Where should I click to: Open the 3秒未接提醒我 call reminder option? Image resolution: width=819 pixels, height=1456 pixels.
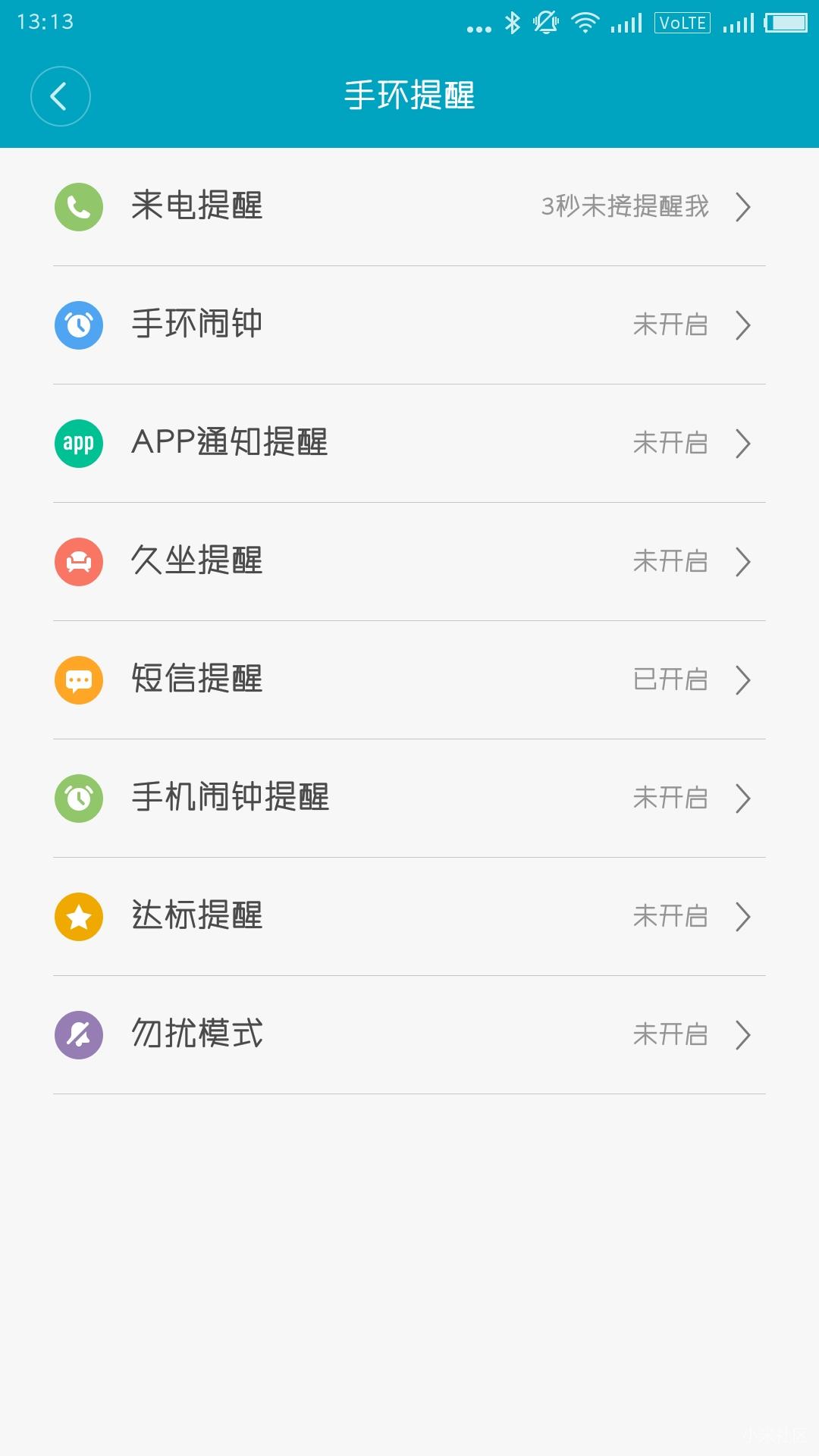pos(623,206)
